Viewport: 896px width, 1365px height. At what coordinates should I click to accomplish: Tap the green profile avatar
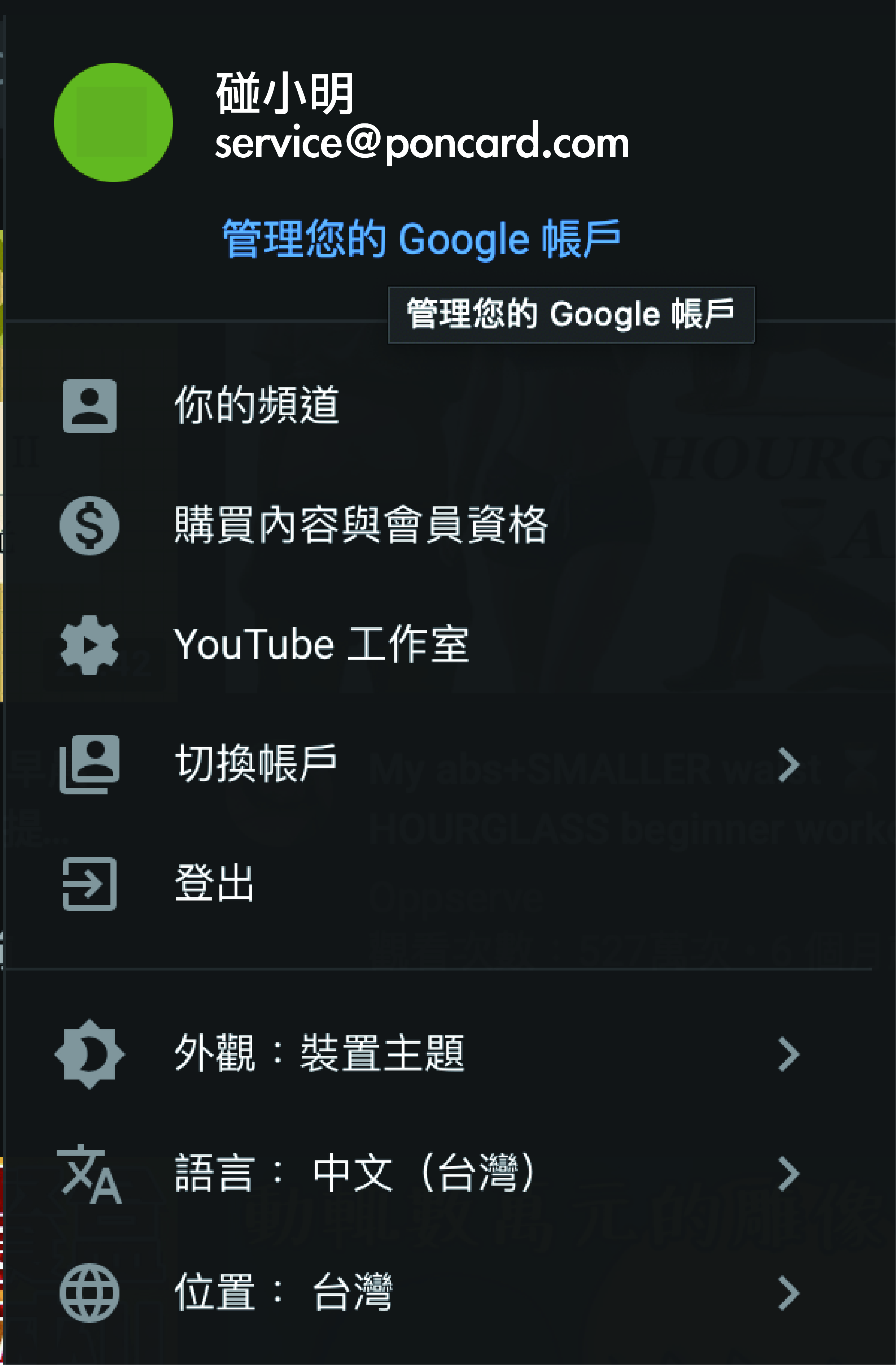[x=113, y=123]
